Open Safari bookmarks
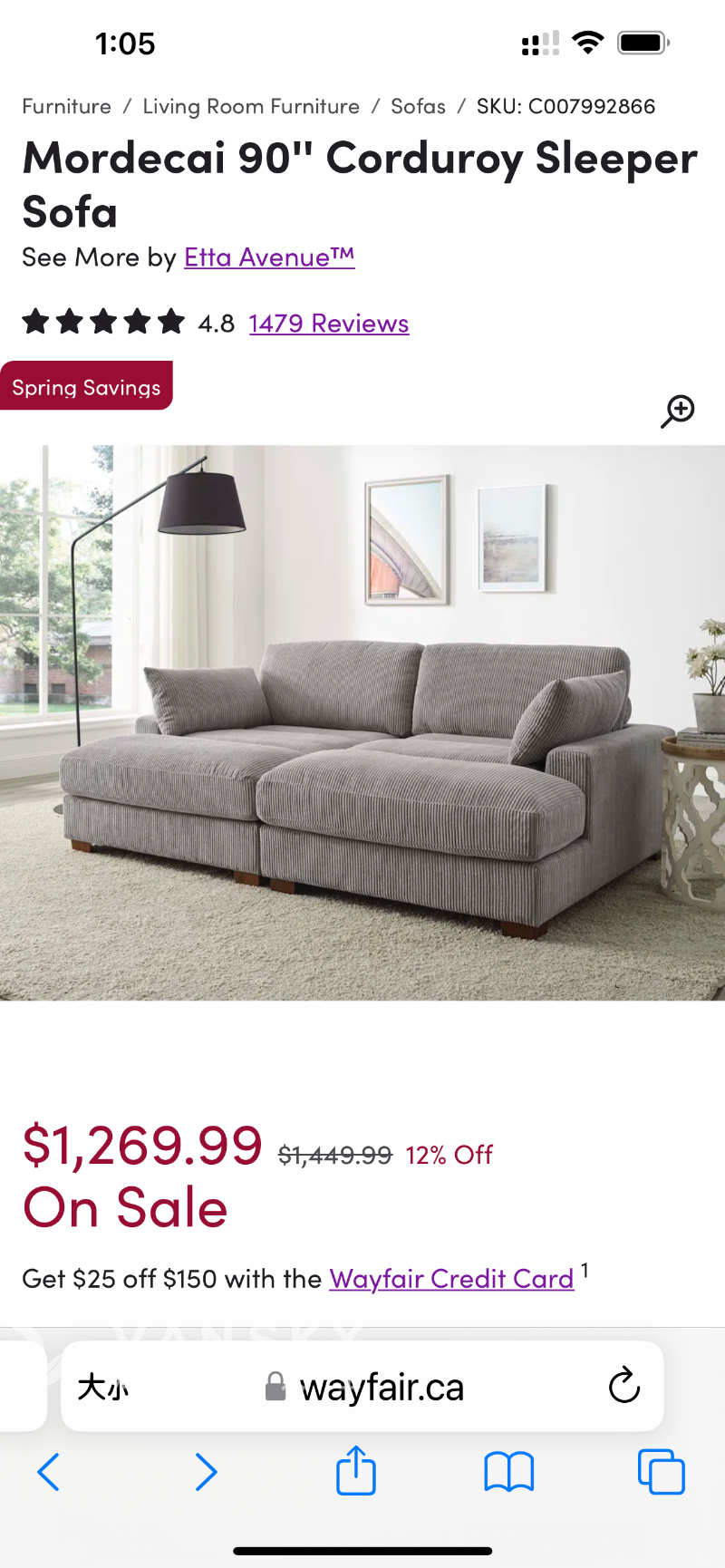The height and width of the screenshot is (1568, 725). (509, 1471)
